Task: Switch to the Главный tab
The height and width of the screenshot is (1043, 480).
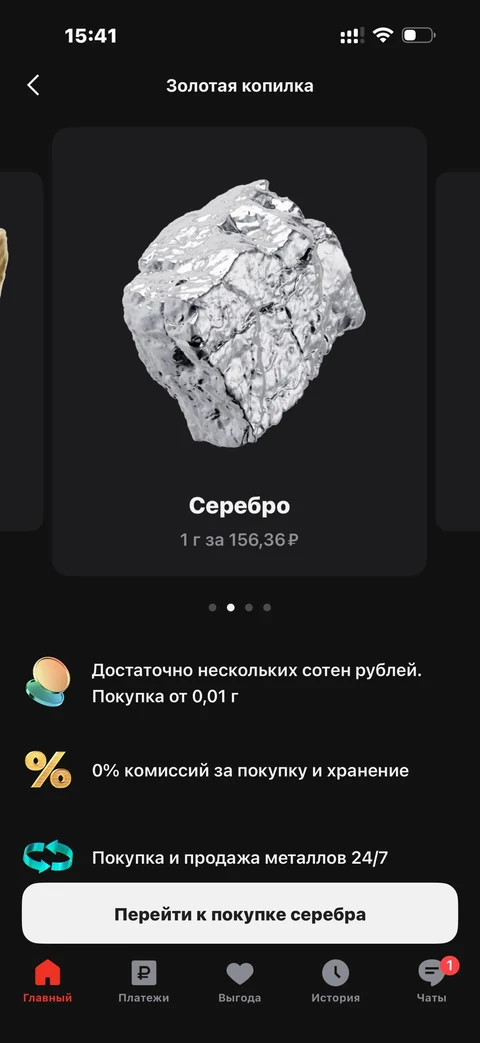Action: 47,982
